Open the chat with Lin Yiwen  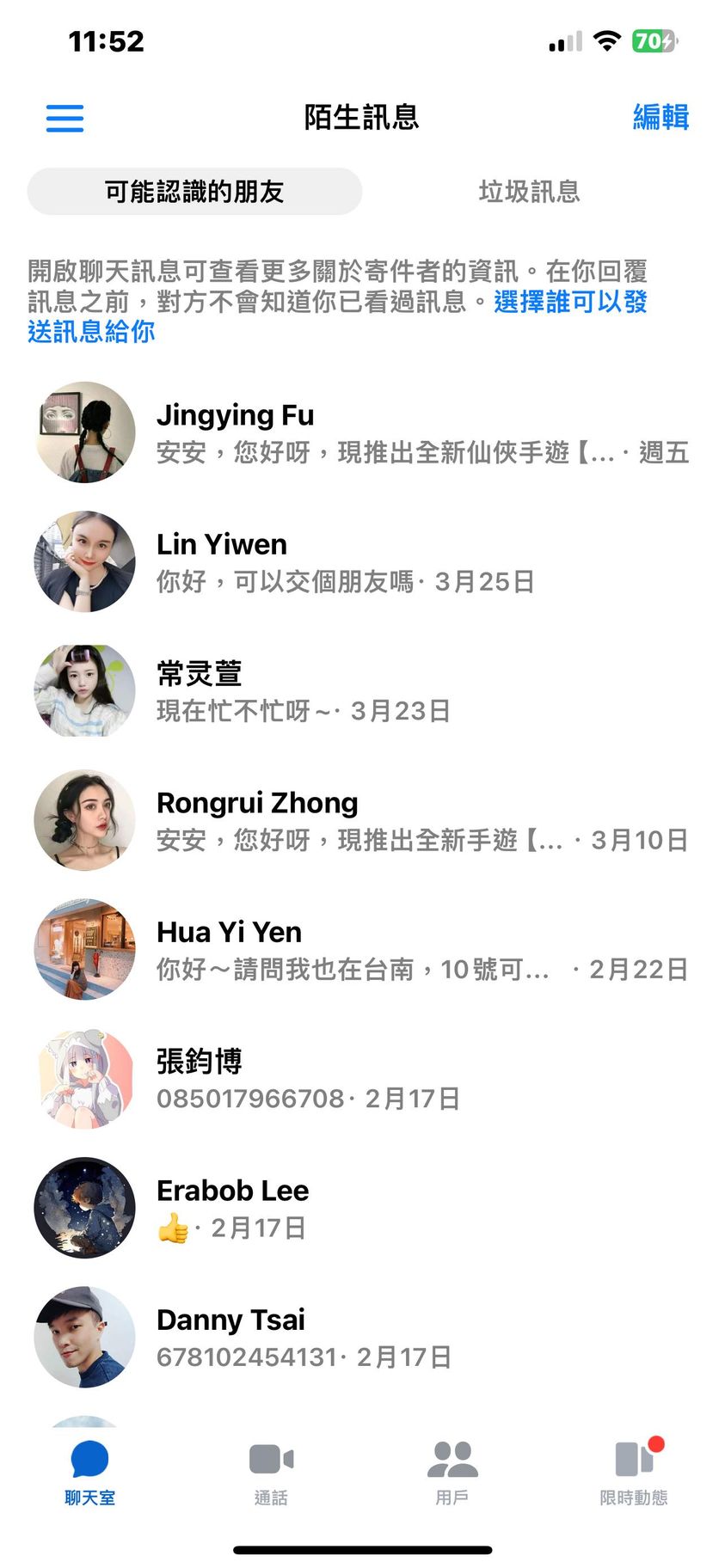(x=361, y=562)
